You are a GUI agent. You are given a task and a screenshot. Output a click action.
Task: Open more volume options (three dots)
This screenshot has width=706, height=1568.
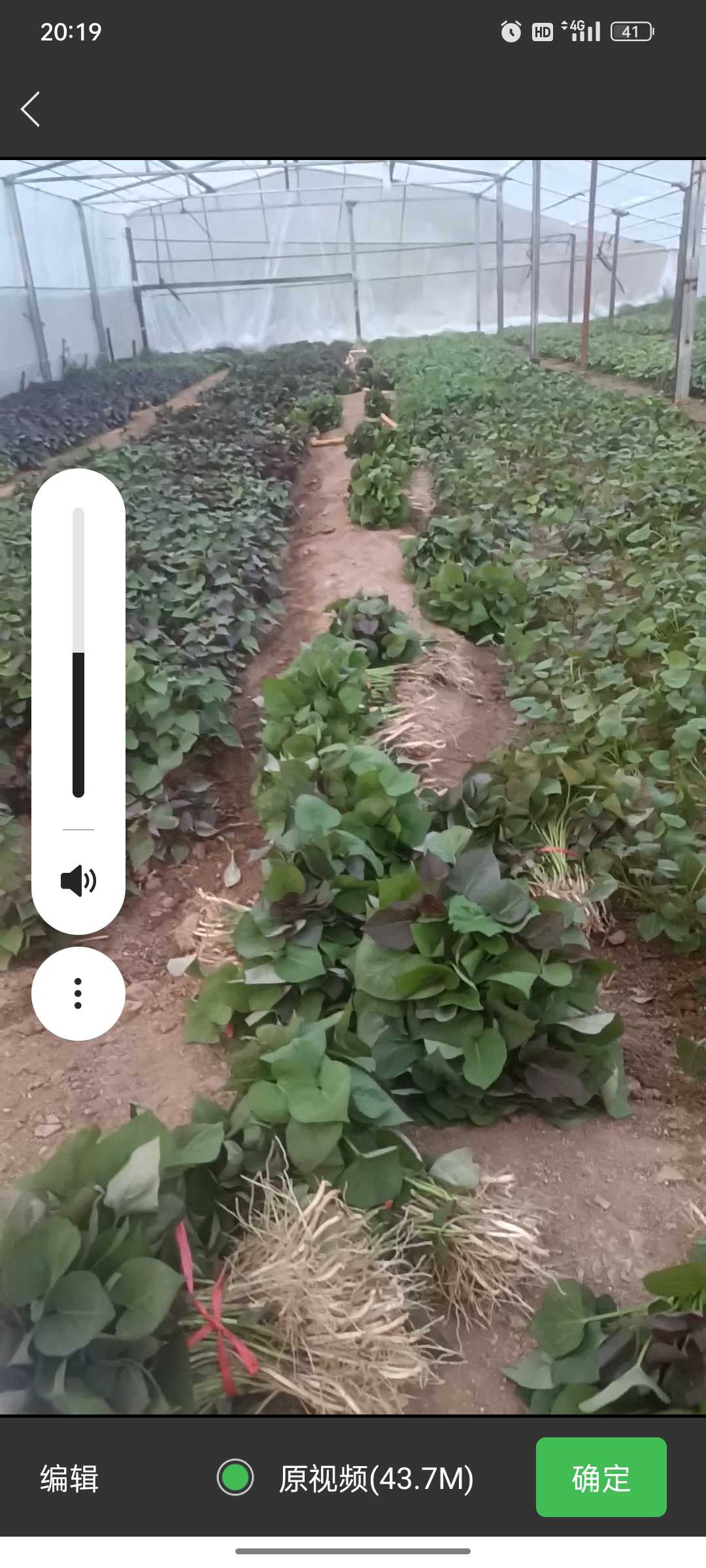[78, 993]
